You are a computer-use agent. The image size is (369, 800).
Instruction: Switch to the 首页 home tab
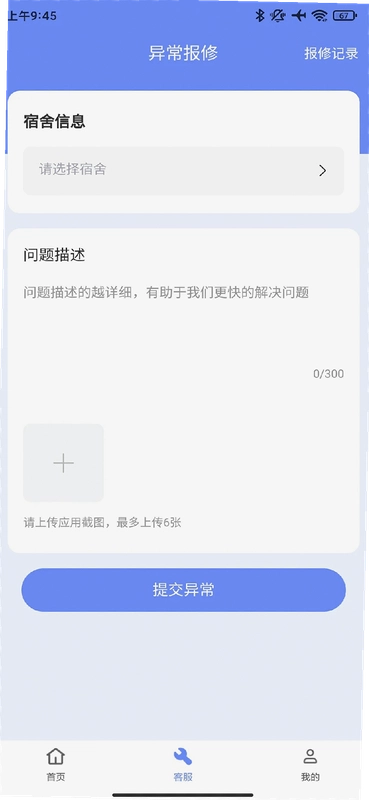pos(56,764)
